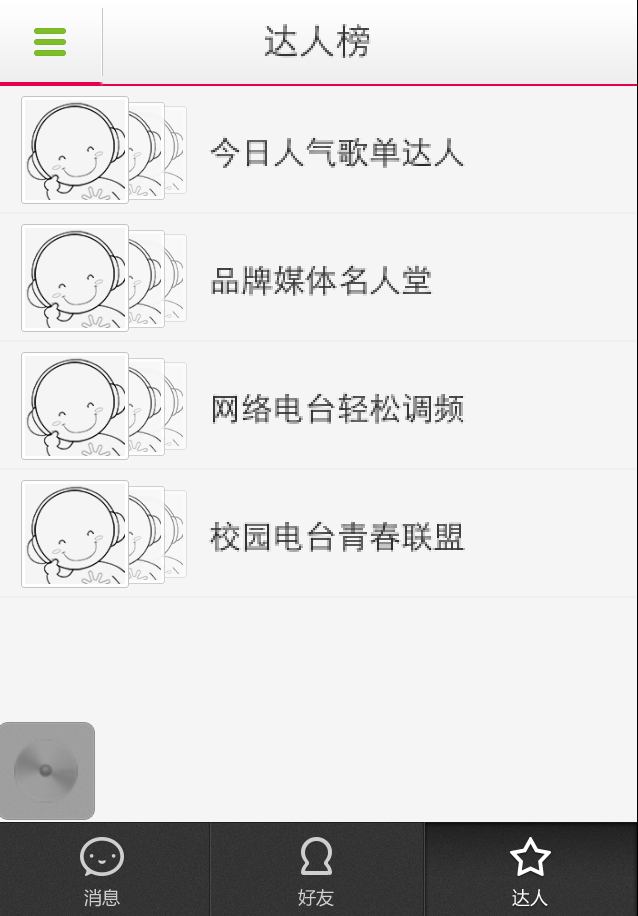638x916 pixels.
Task: Open the hamburger drawer menu
Action: [x=50, y=42]
